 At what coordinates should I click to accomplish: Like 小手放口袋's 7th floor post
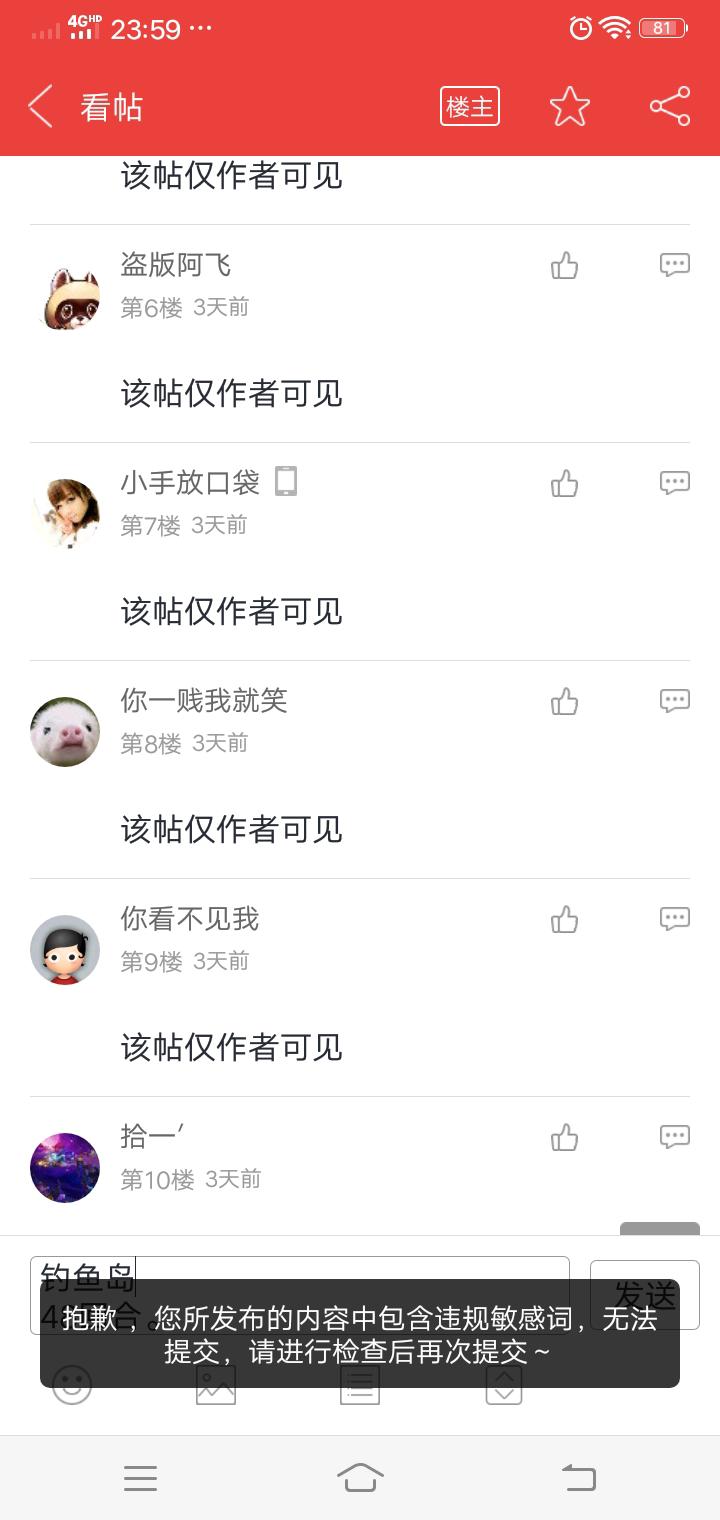(565, 484)
